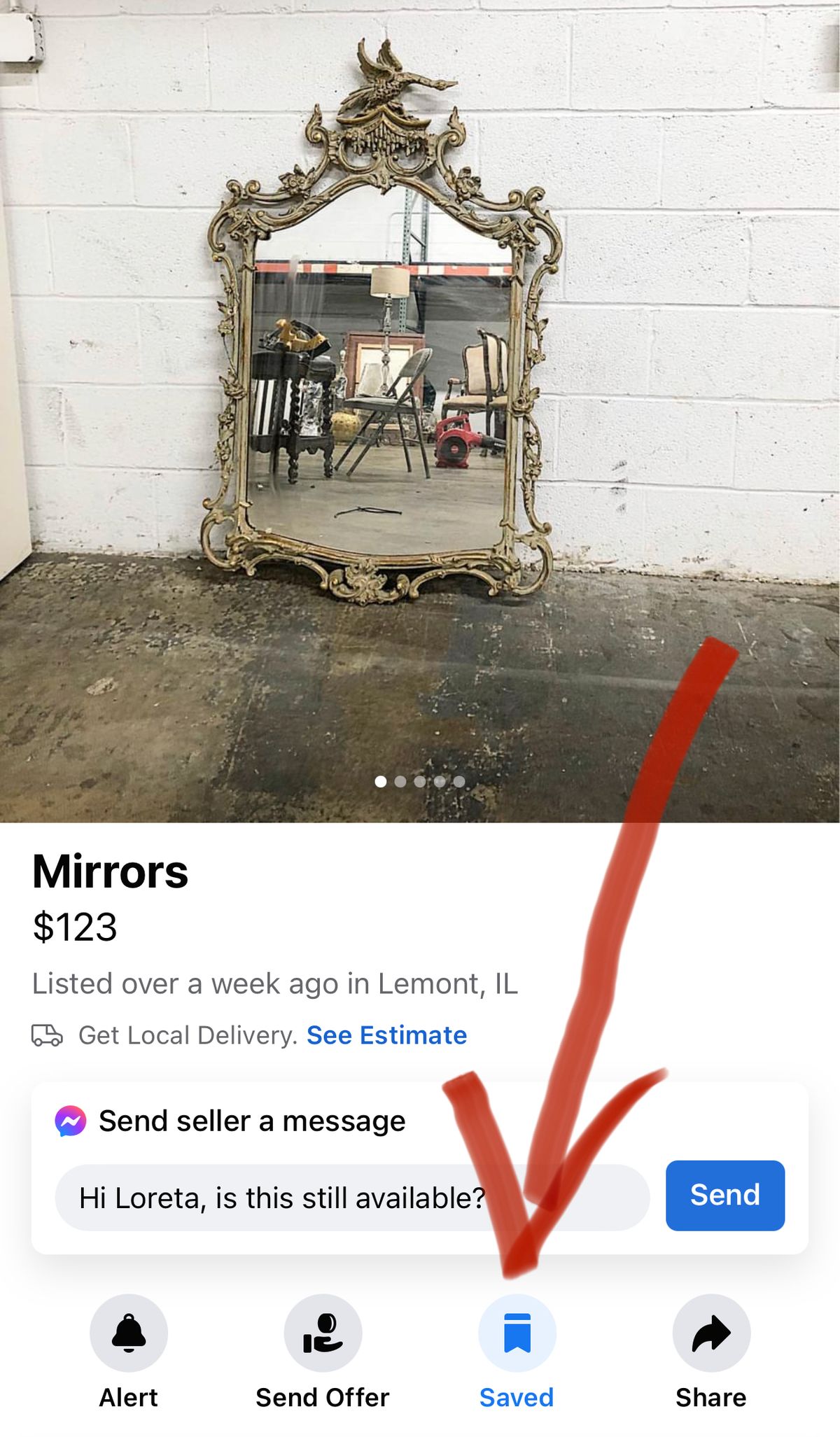The width and height of the screenshot is (840, 1437).
Task: Send the message to the seller
Action: 724,1196
